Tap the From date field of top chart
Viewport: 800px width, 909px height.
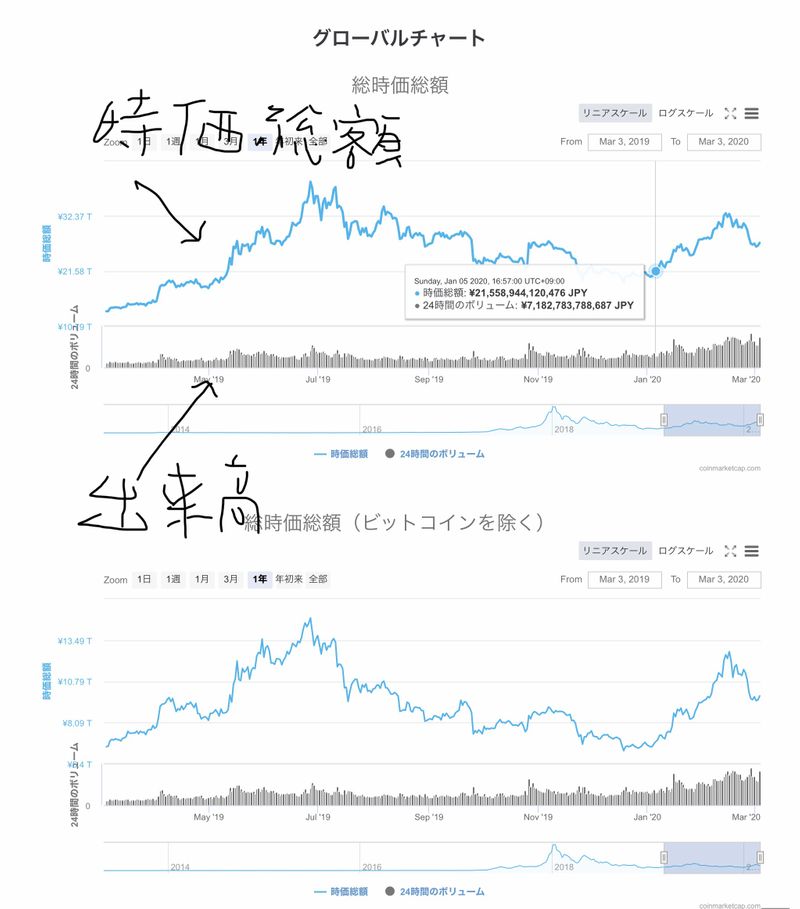point(624,142)
